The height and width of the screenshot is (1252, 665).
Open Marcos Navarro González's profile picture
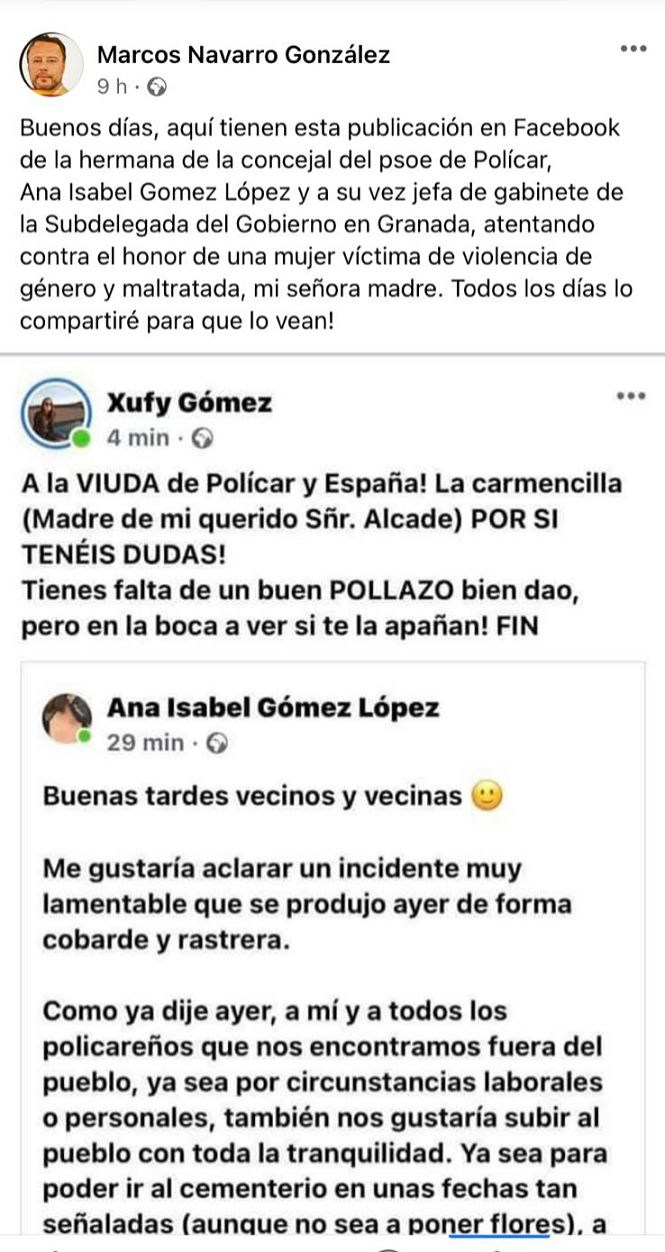click(51, 65)
